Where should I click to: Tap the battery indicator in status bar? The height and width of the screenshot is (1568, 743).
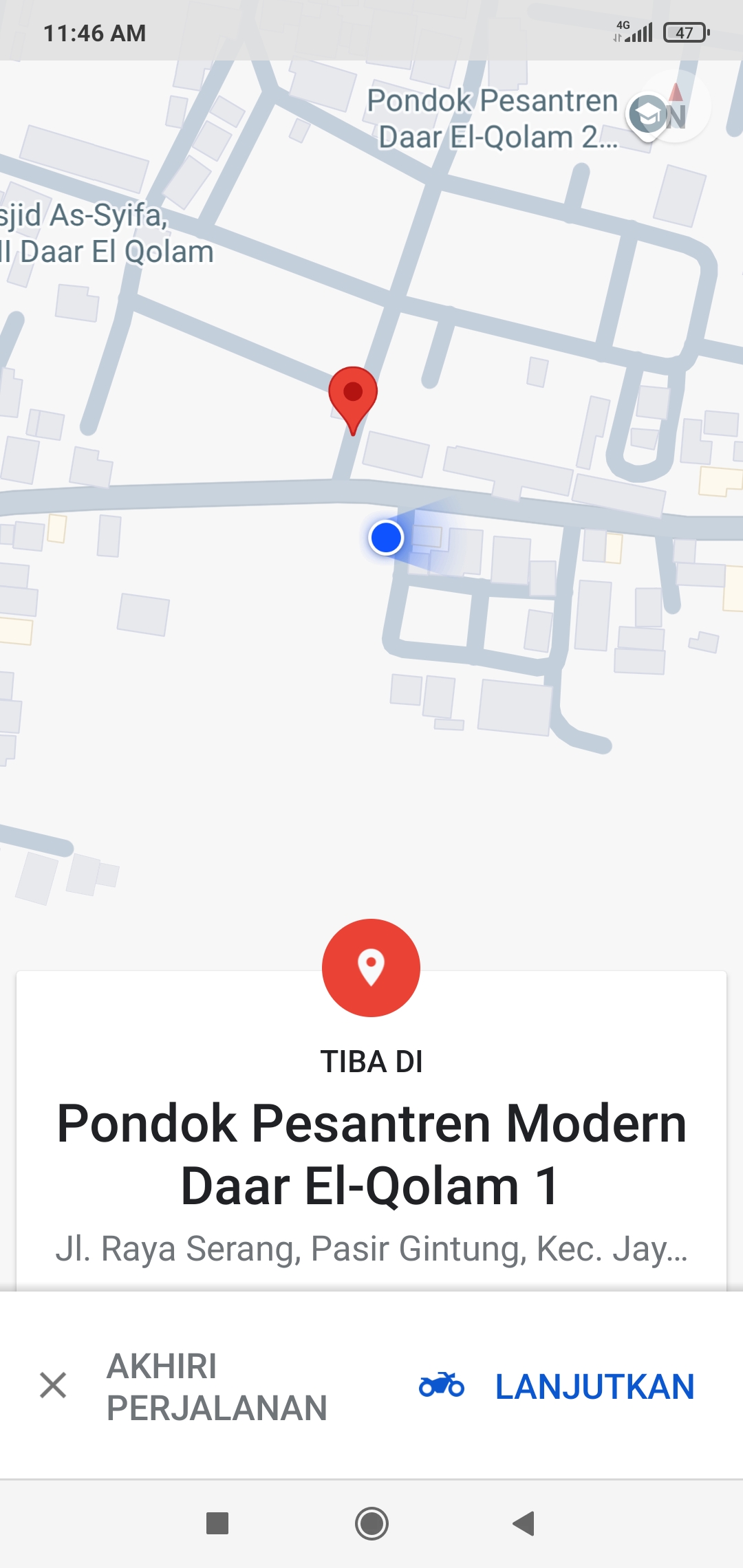pos(685,32)
